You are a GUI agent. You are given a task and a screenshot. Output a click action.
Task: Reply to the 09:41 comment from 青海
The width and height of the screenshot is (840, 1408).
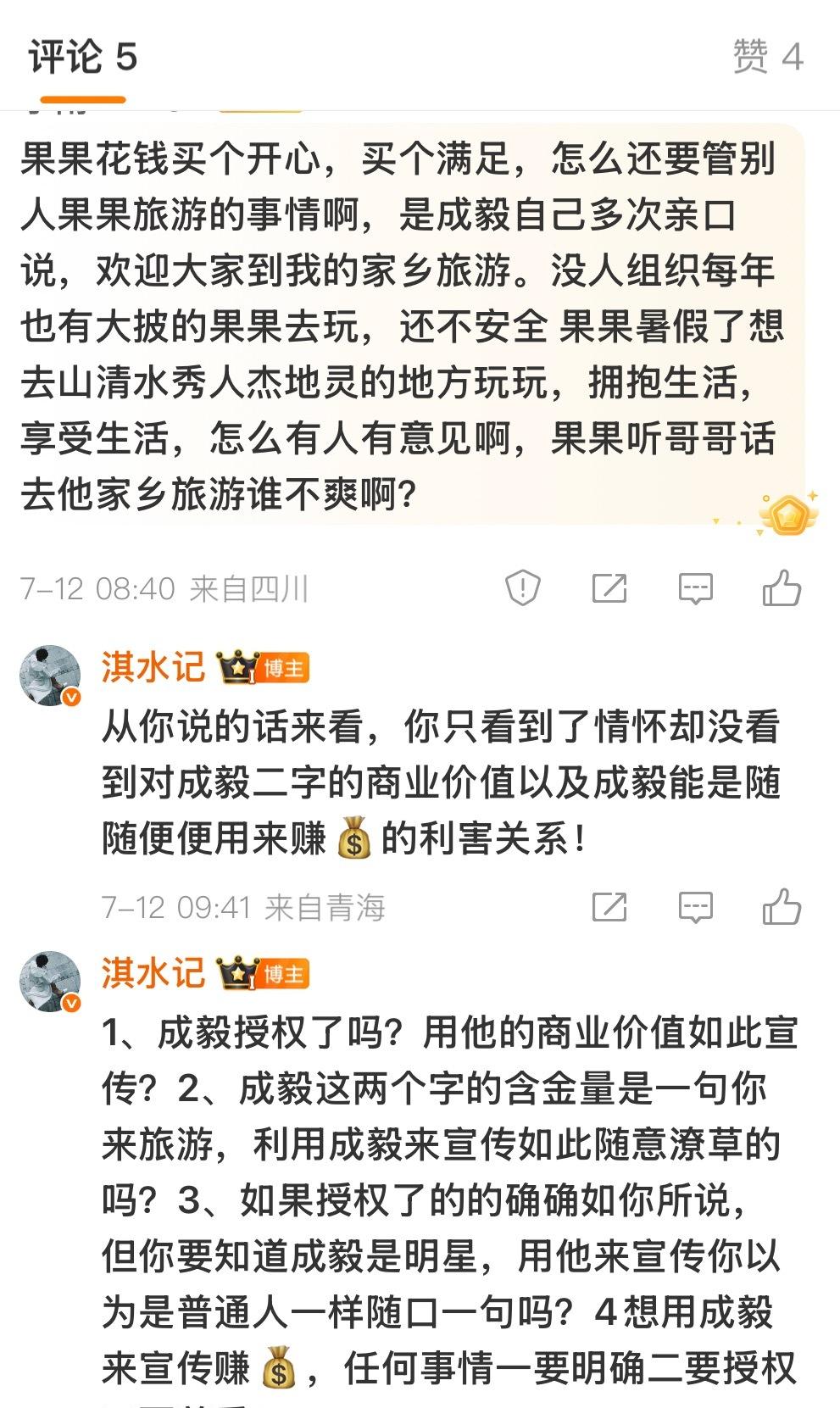point(696,907)
